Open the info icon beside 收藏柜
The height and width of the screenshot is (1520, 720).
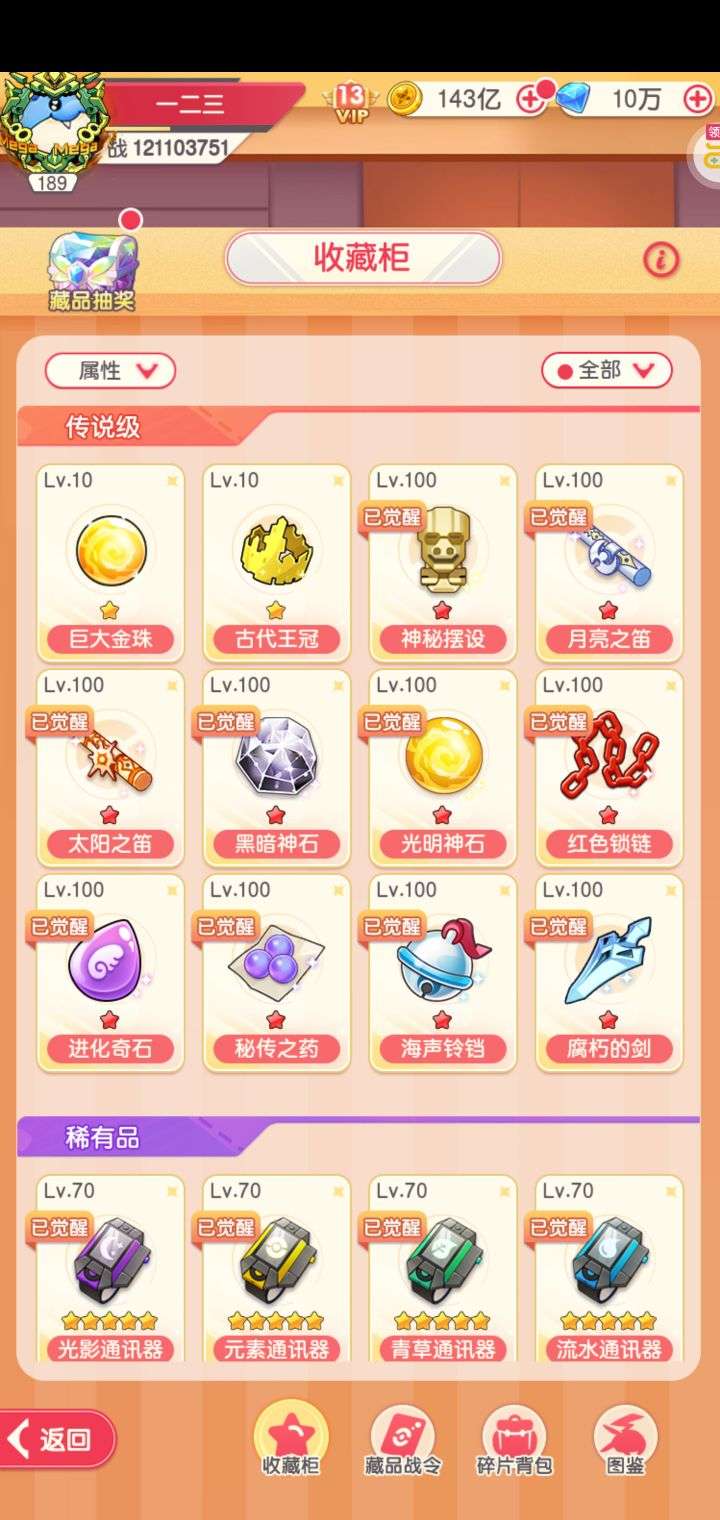point(661,260)
